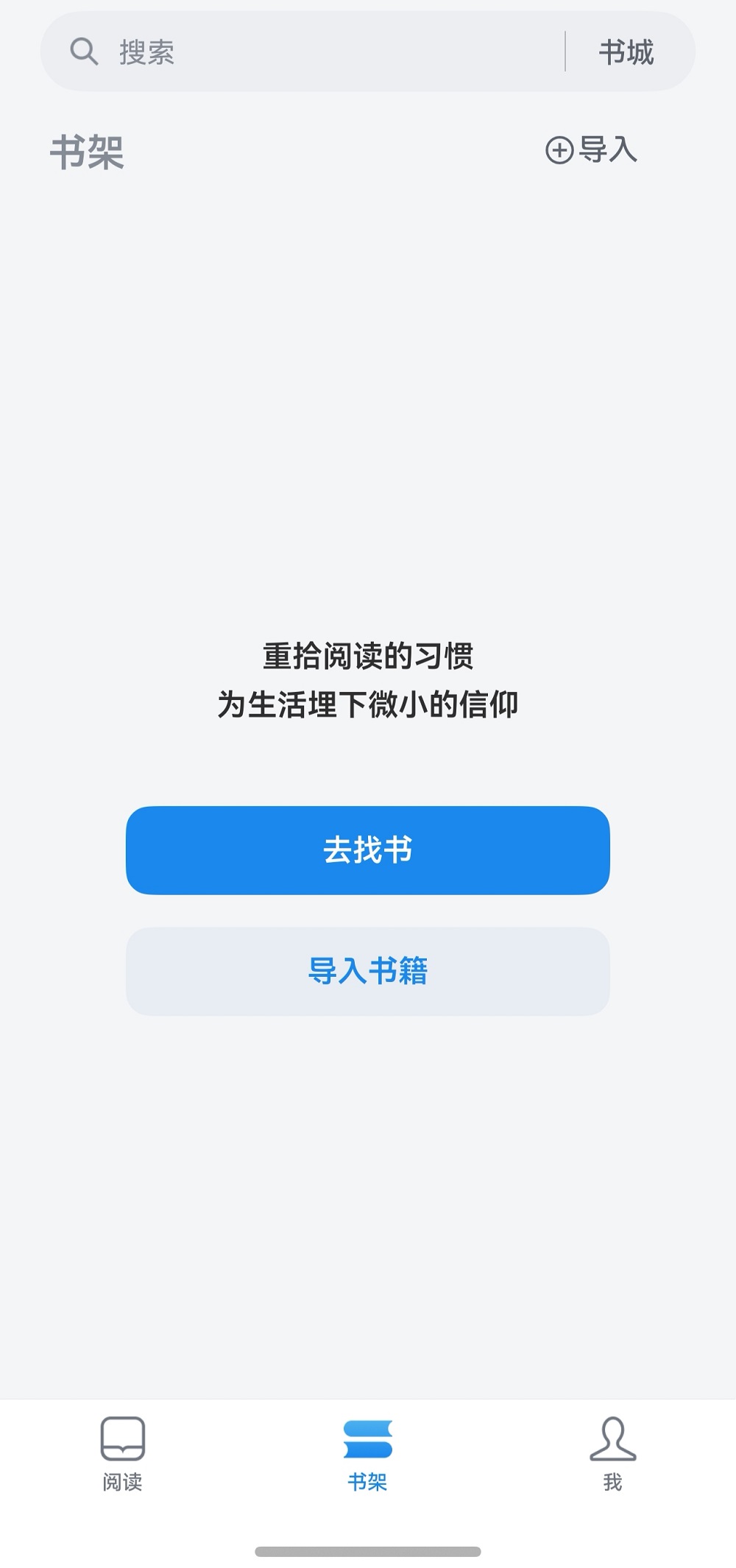This screenshot has width=736, height=1568.
Task: Click the ⊕ import icon beside 导入
Action: (560, 149)
